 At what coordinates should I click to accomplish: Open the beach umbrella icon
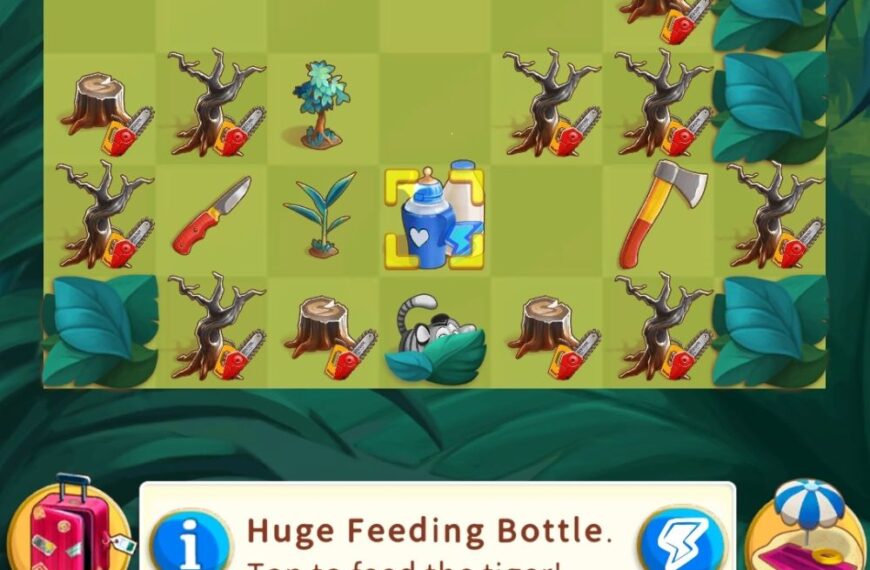(807, 528)
